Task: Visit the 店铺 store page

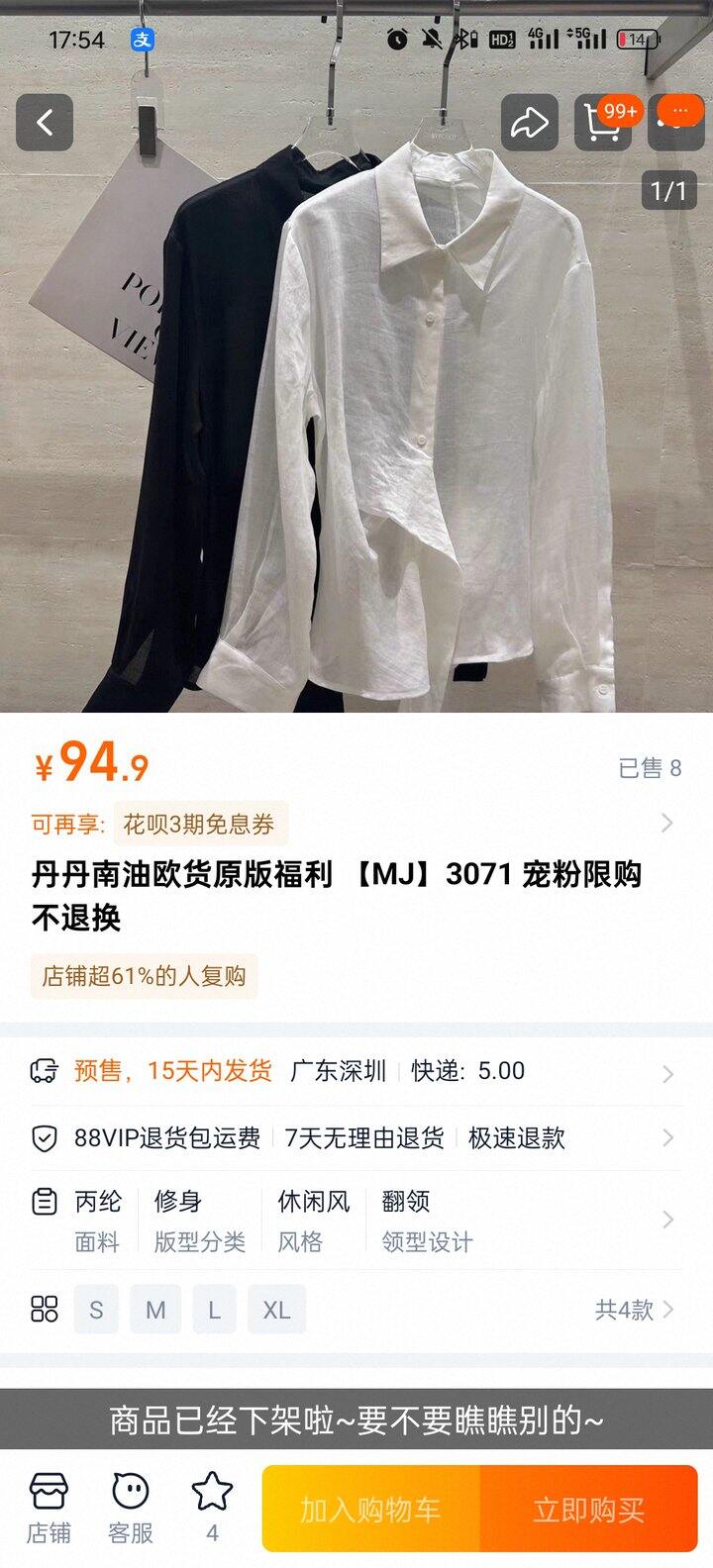Action: pyautogui.click(x=49, y=1508)
